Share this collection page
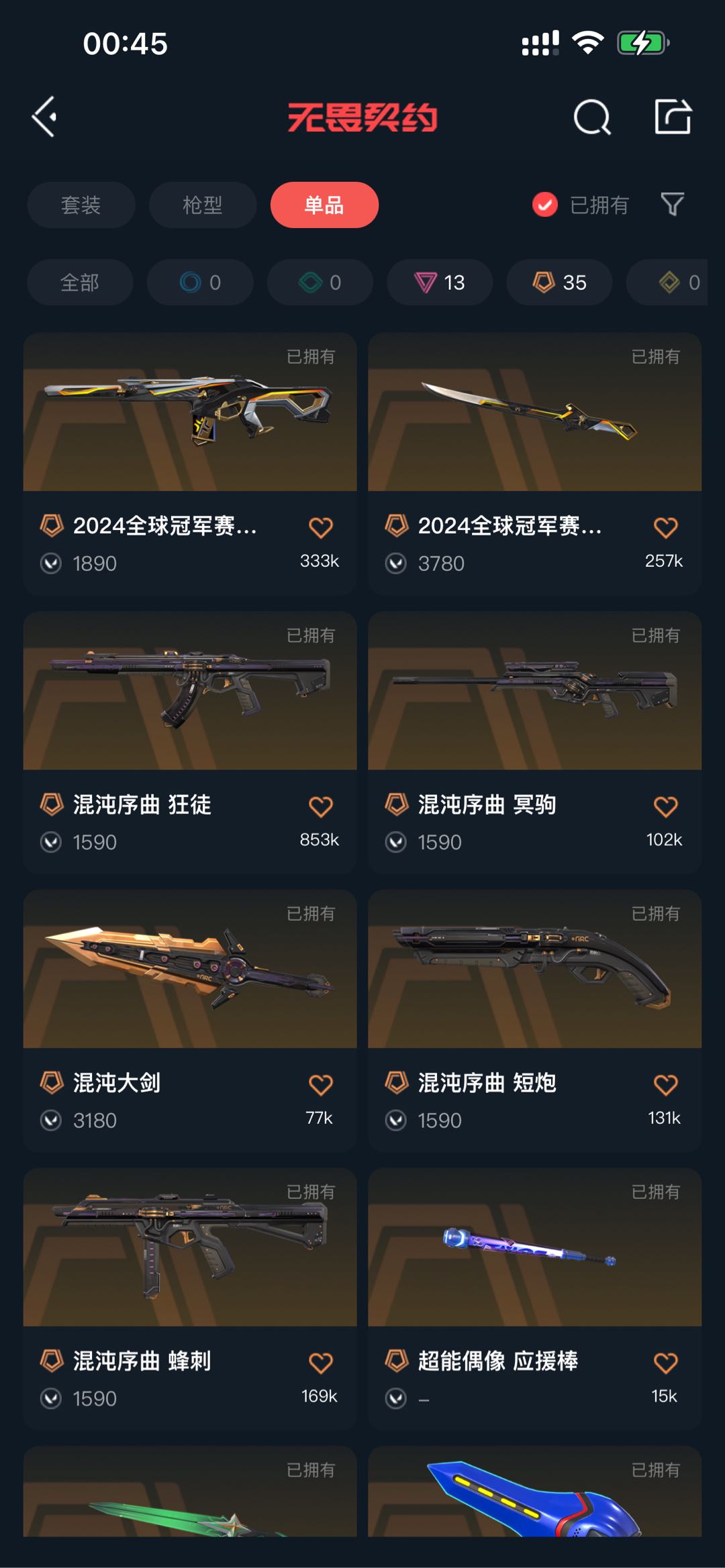Viewport: 725px width, 1568px height. point(673,117)
